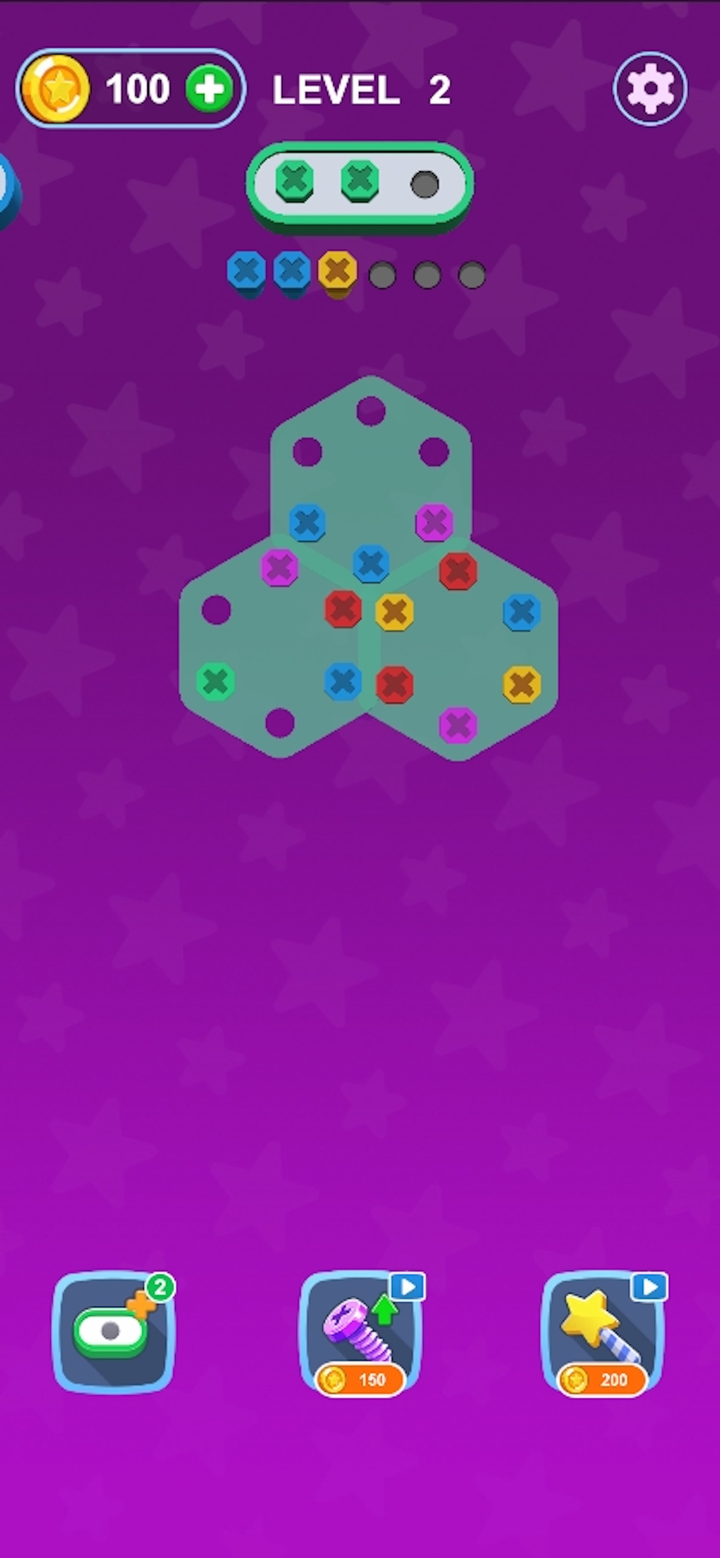Select the empty gray slot in the tray
Image resolution: width=720 pixels, height=1558 pixels.
[426, 185]
